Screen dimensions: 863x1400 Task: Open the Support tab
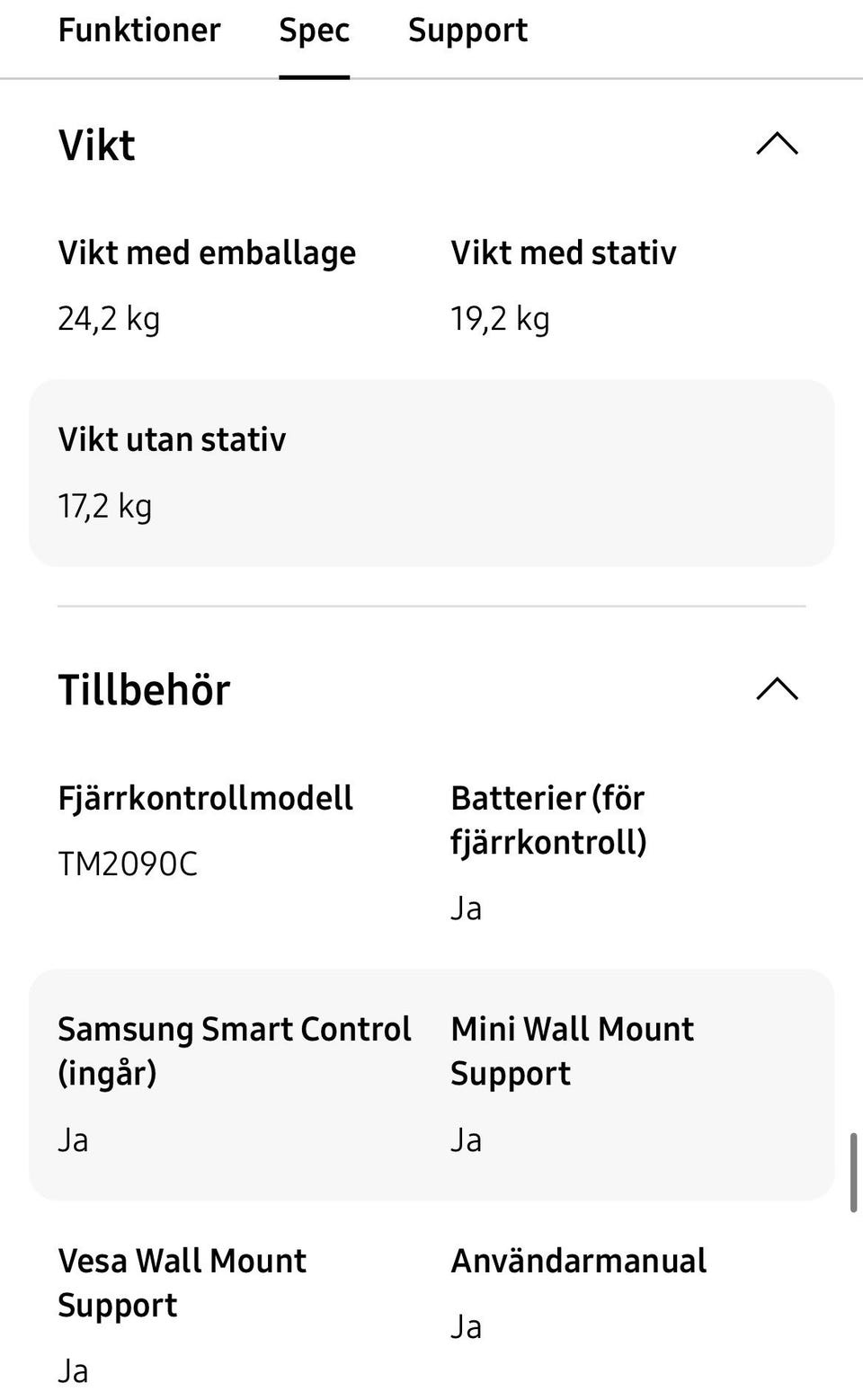pyautogui.click(x=467, y=31)
